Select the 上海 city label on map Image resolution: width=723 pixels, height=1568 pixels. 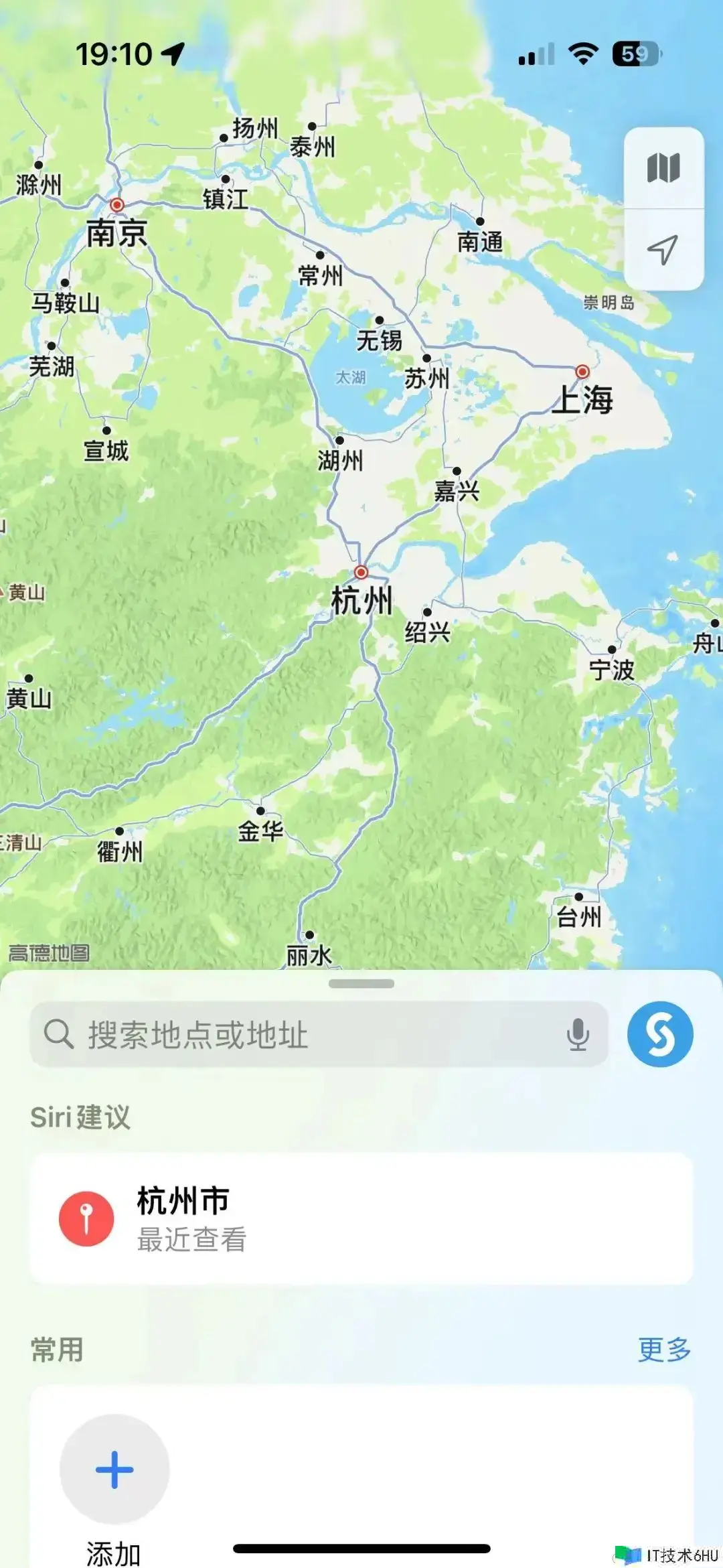click(x=582, y=399)
